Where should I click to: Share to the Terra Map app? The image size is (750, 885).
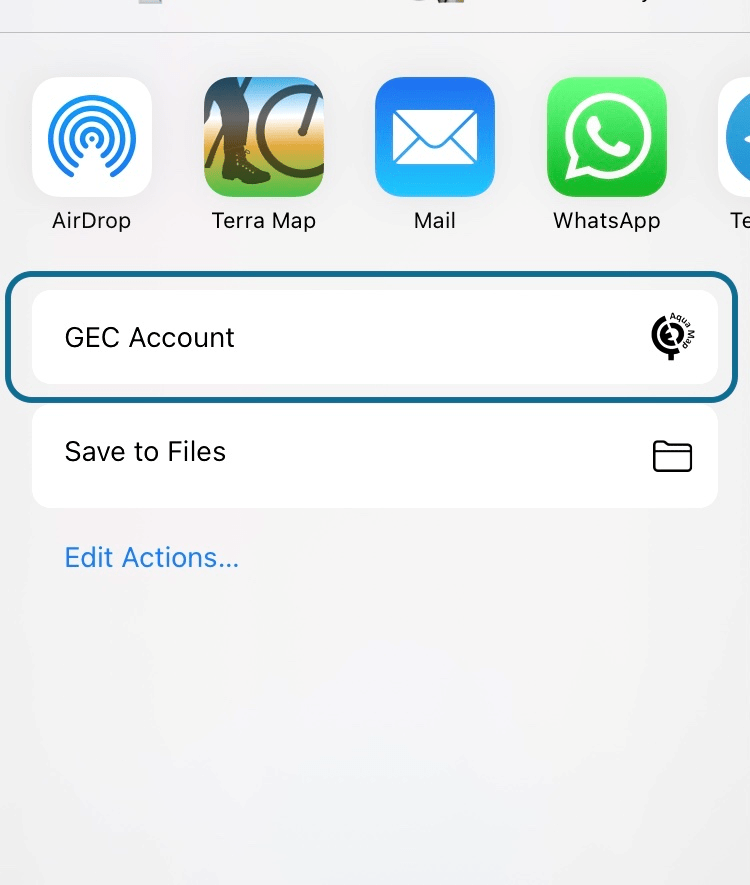coord(264,137)
